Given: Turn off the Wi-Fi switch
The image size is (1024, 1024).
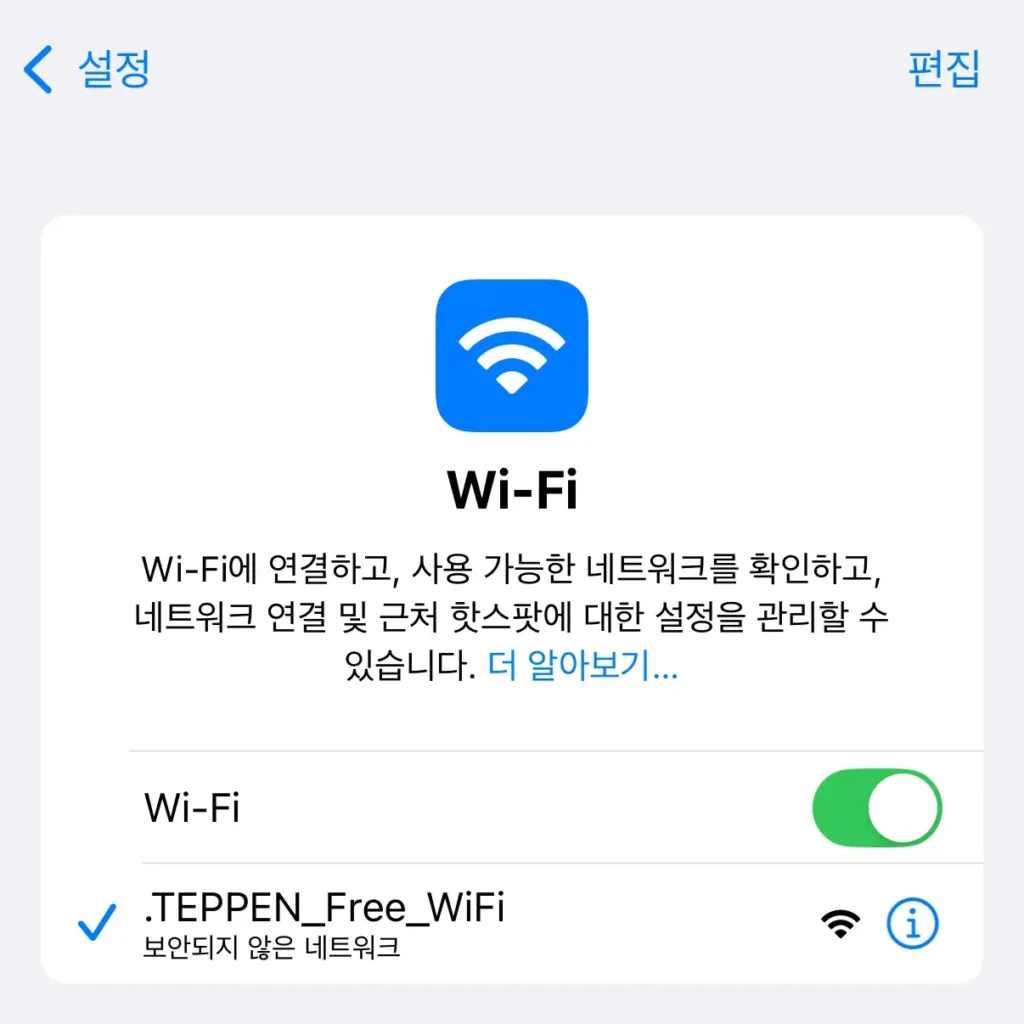Looking at the screenshot, I should click(x=877, y=808).
